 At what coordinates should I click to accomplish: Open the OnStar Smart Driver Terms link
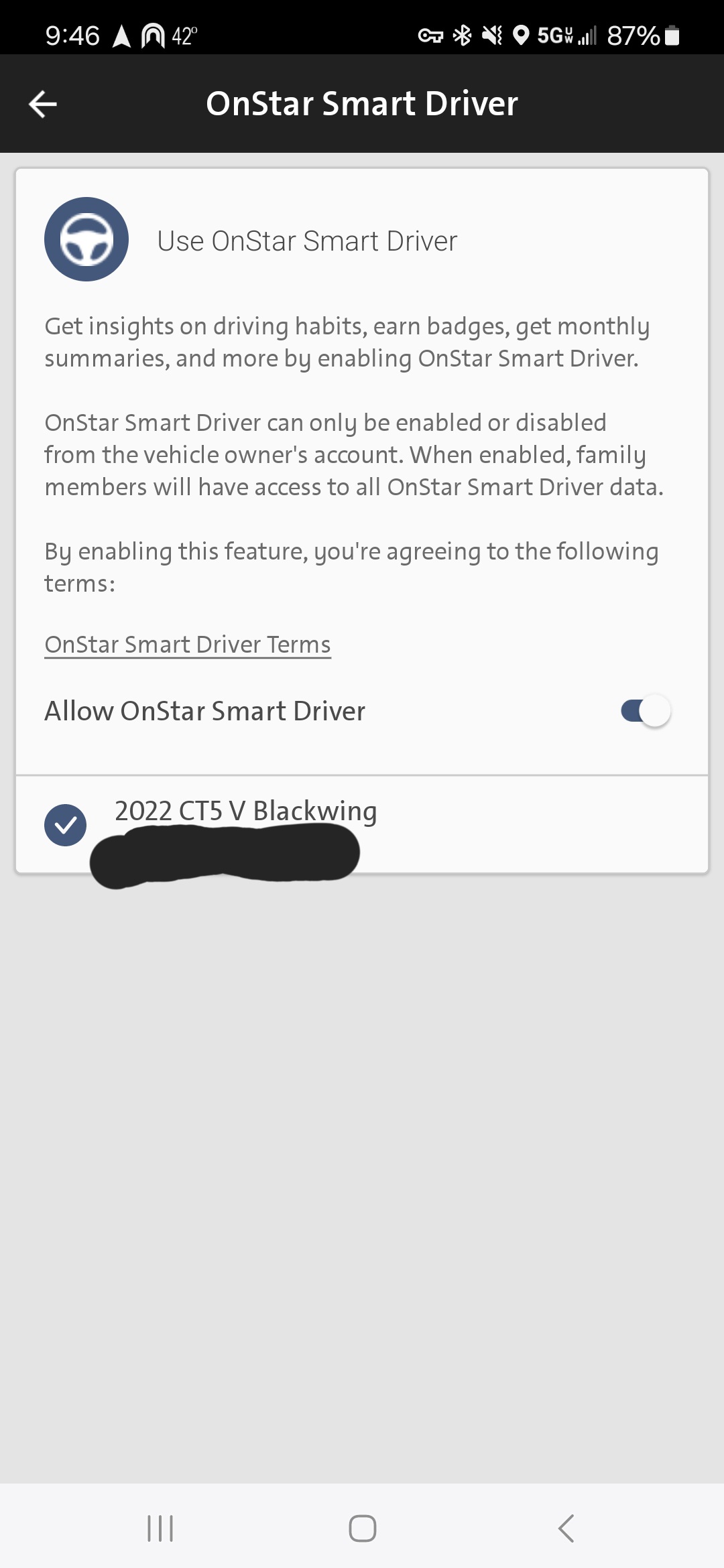pyautogui.click(x=188, y=645)
